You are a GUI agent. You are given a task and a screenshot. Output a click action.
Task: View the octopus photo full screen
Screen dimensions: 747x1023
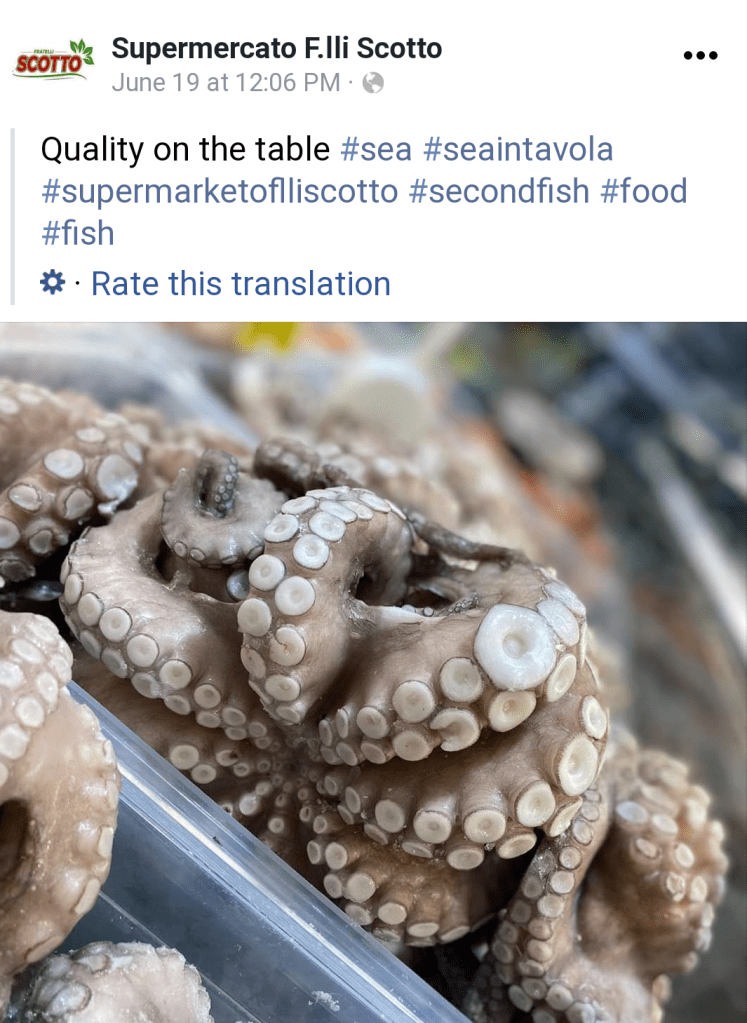click(x=373, y=672)
